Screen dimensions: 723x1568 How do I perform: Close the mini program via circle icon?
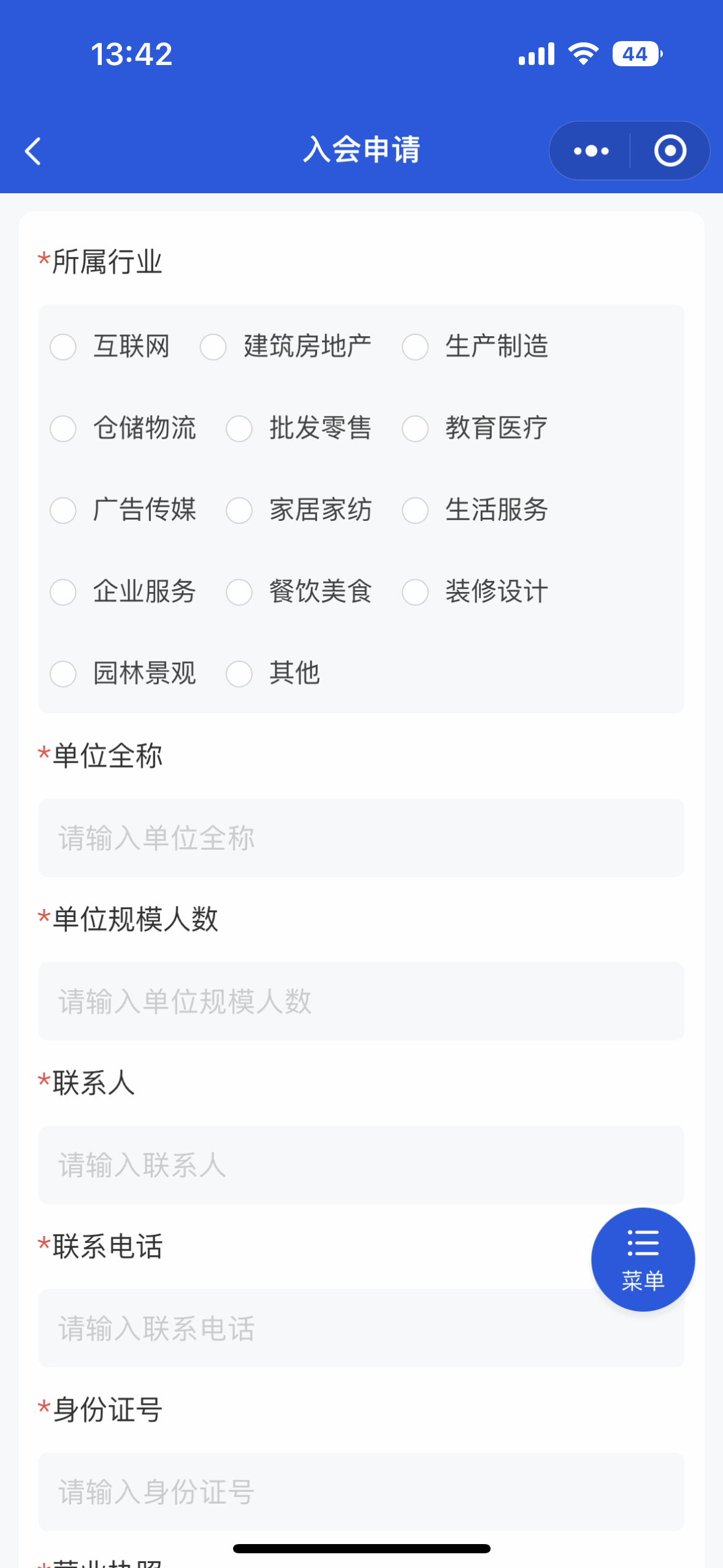670,151
